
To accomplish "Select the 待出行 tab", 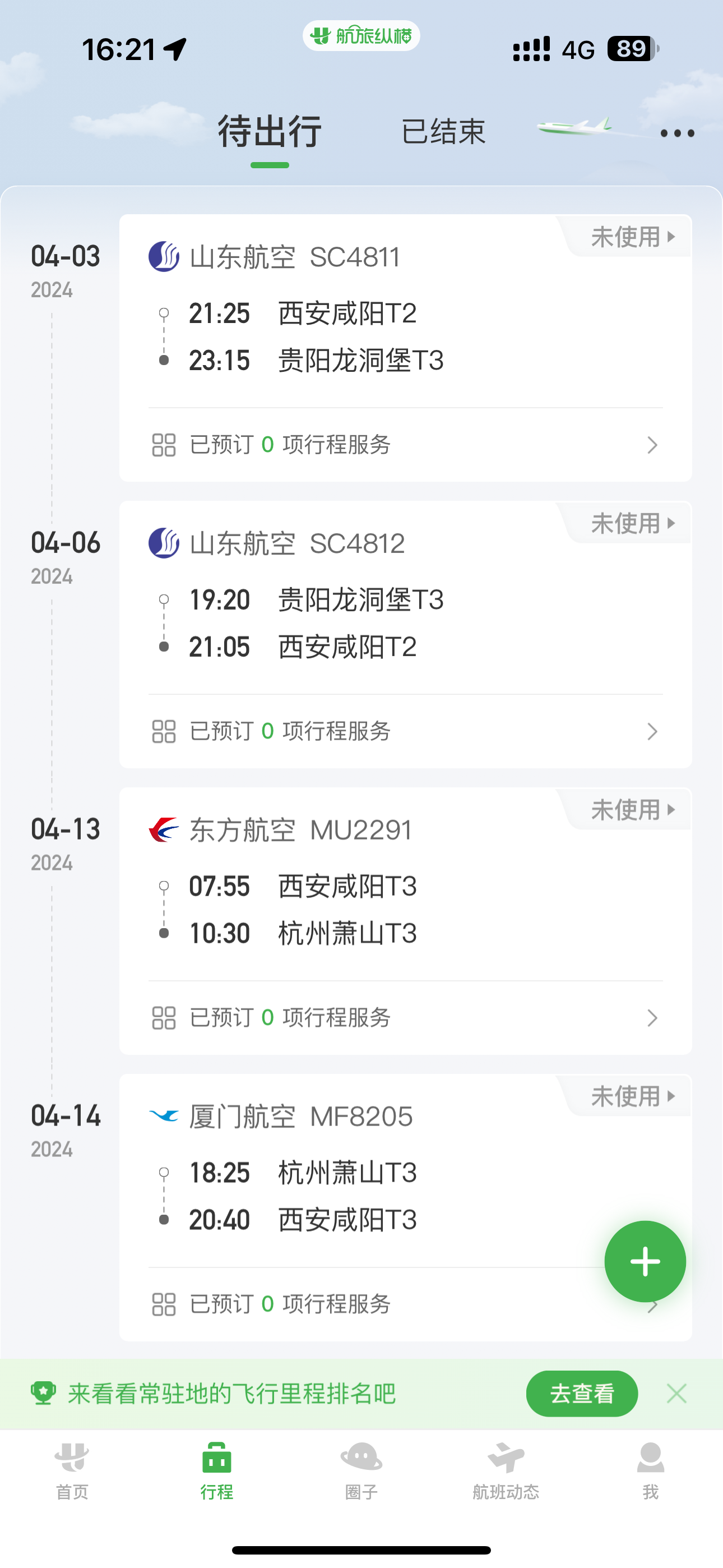I will coord(270,132).
